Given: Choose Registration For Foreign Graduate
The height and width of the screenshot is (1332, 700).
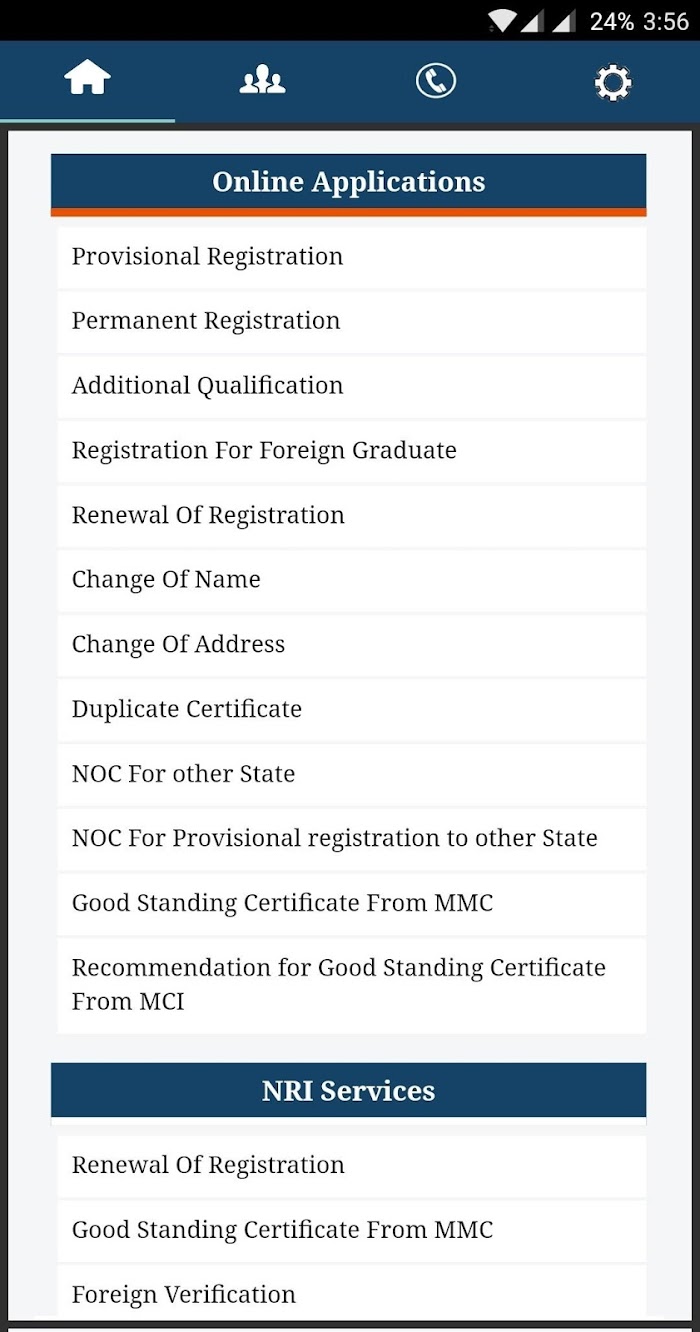Looking at the screenshot, I should coord(351,451).
